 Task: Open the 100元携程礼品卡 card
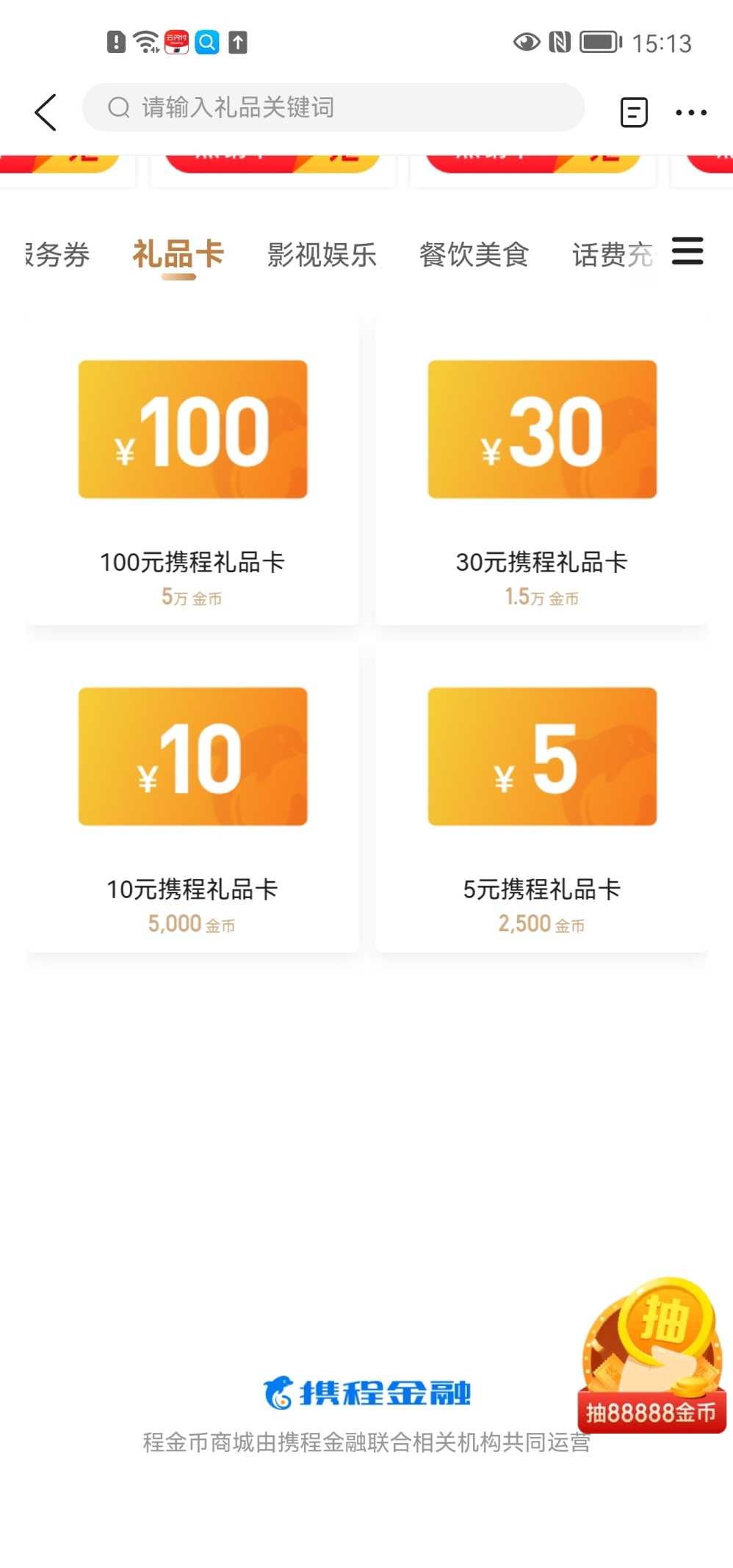192,472
